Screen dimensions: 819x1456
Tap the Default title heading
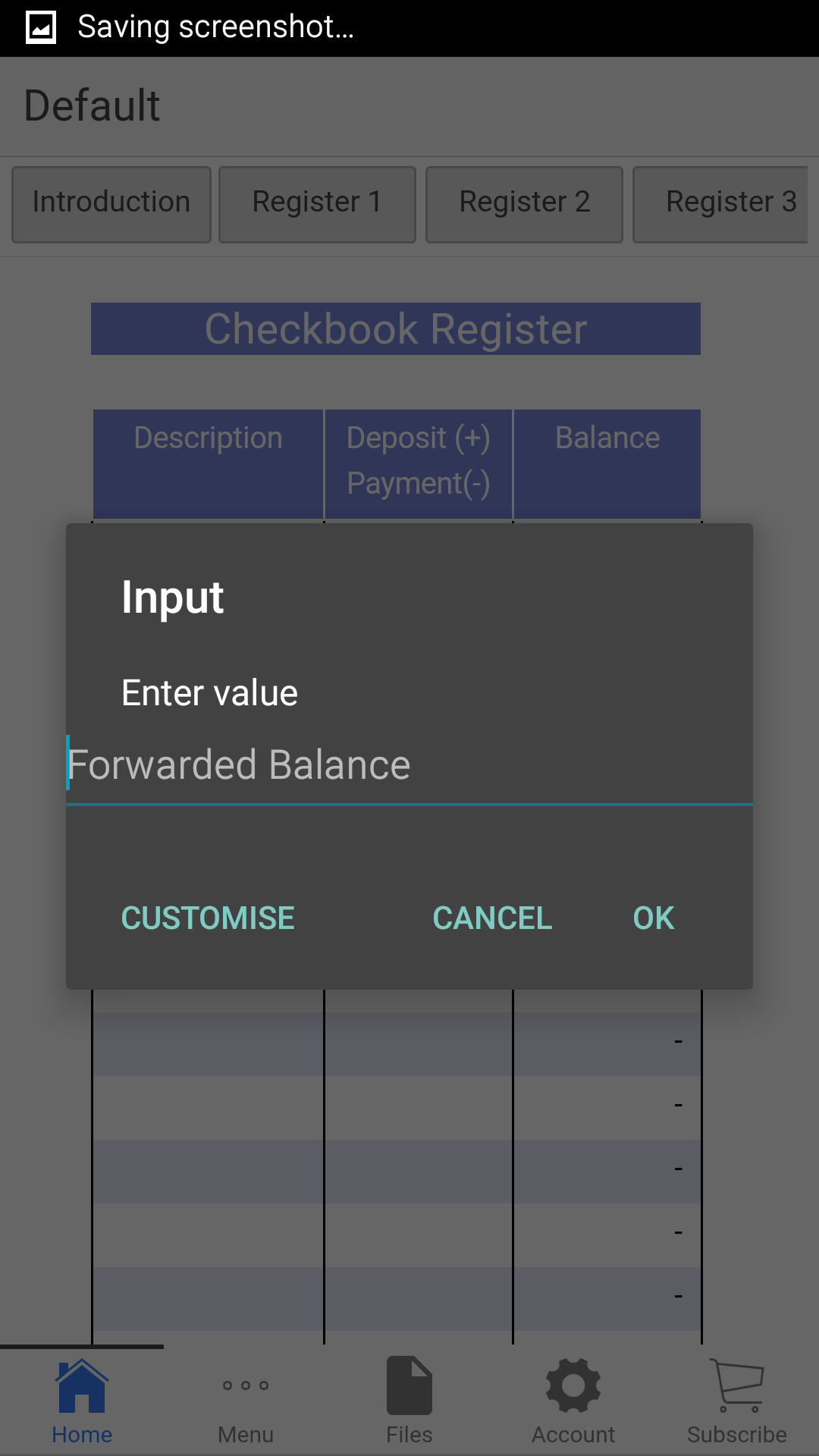(91, 105)
